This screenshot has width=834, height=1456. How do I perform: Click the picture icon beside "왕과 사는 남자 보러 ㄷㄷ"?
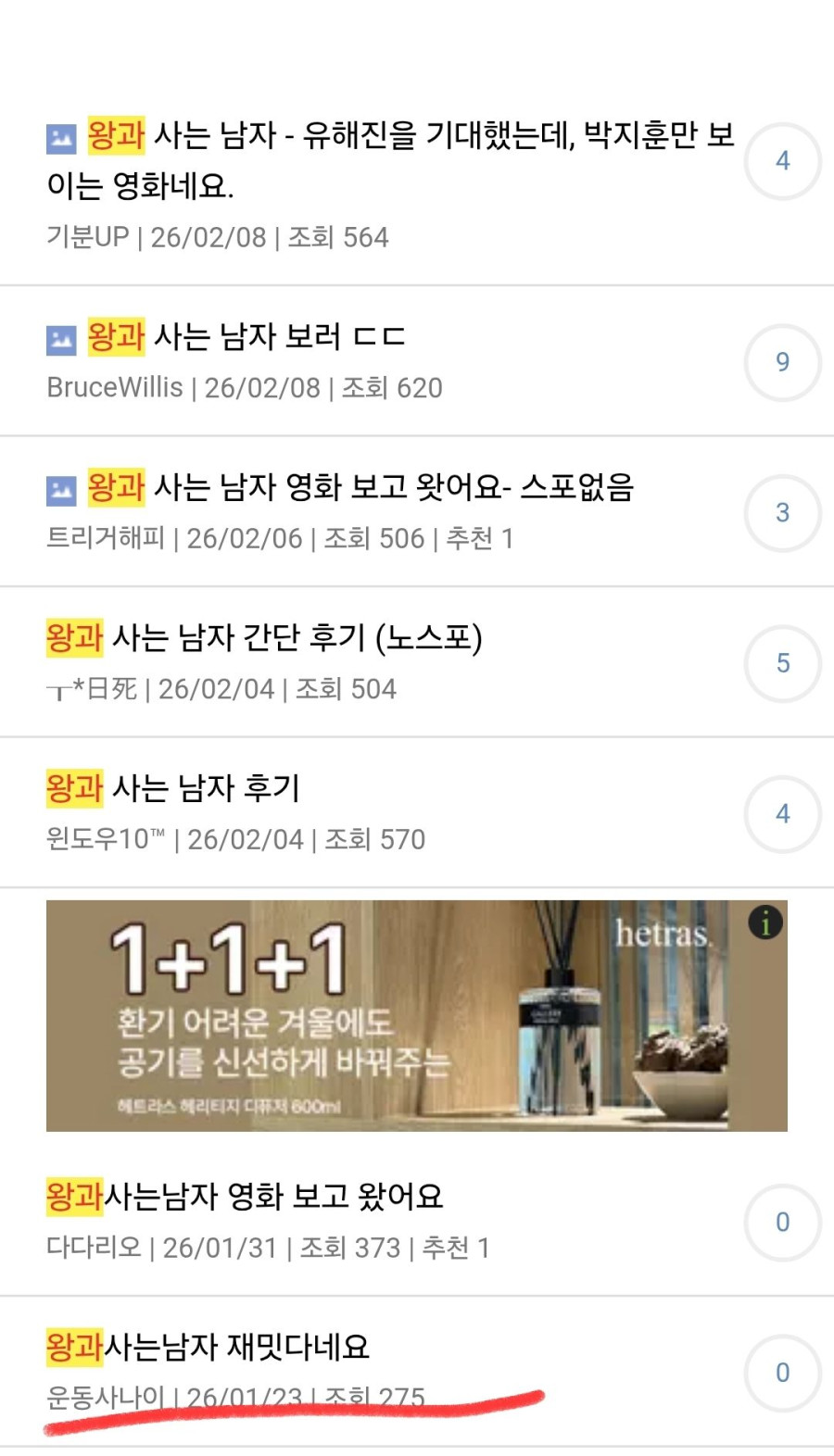[60, 338]
